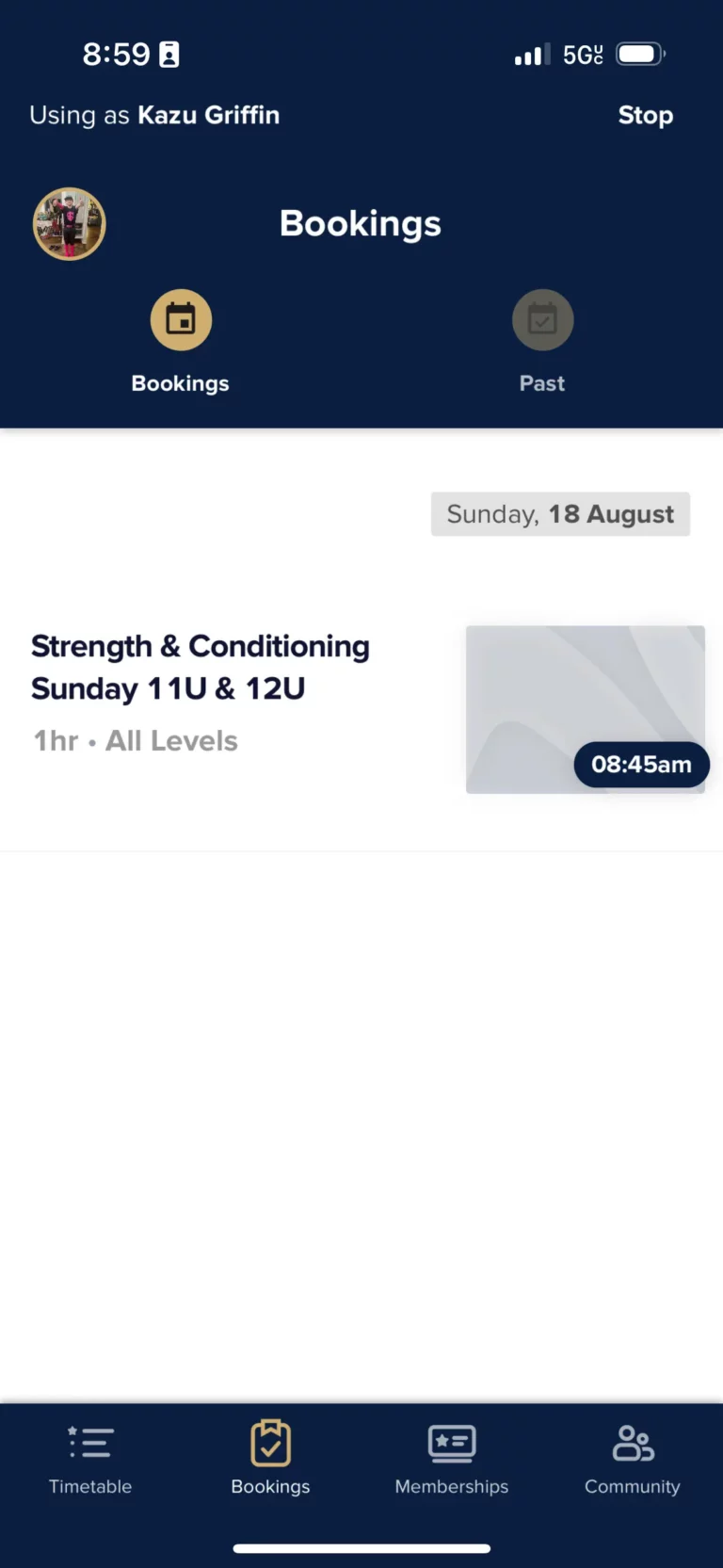
Task: Go to the Timetable section
Action: [x=90, y=1459]
